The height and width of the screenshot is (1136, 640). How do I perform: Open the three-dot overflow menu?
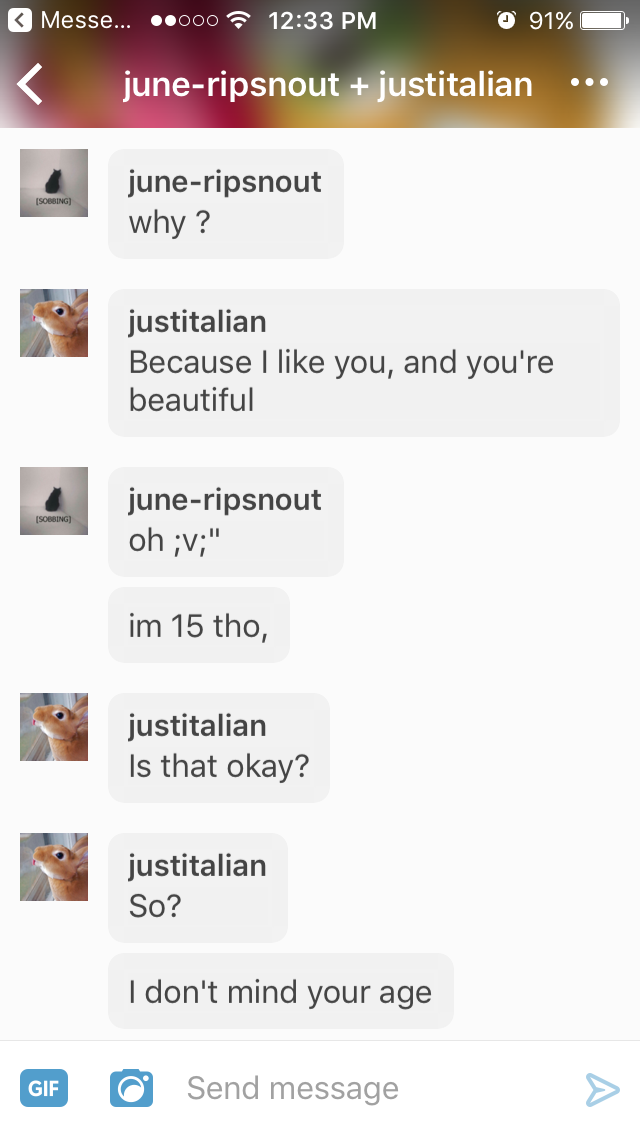click(589, 83)
